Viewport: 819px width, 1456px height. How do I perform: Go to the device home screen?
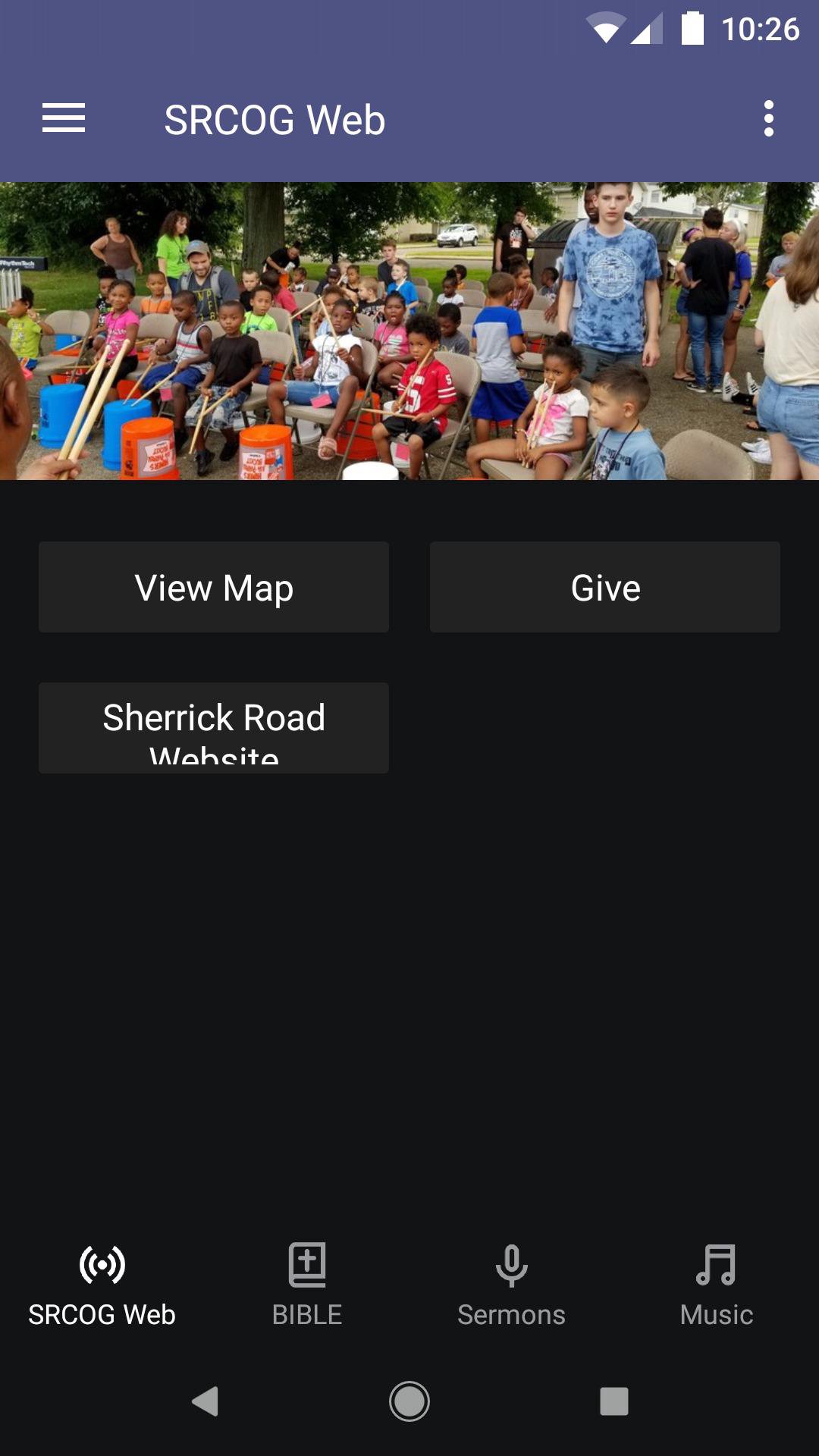409,1401
